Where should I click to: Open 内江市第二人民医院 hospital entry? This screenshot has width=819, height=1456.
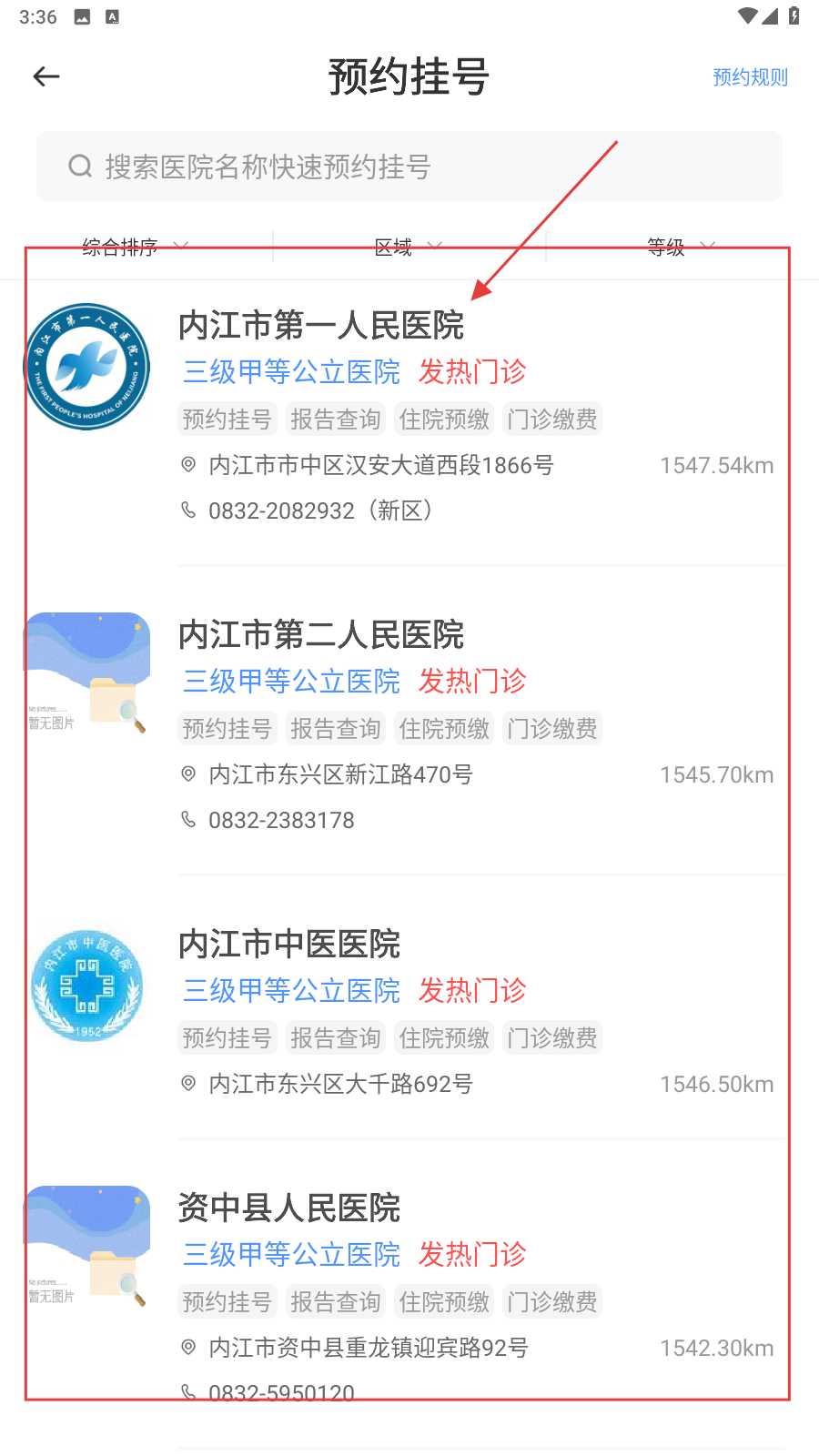pyautogui.click(x=321, y=635)
